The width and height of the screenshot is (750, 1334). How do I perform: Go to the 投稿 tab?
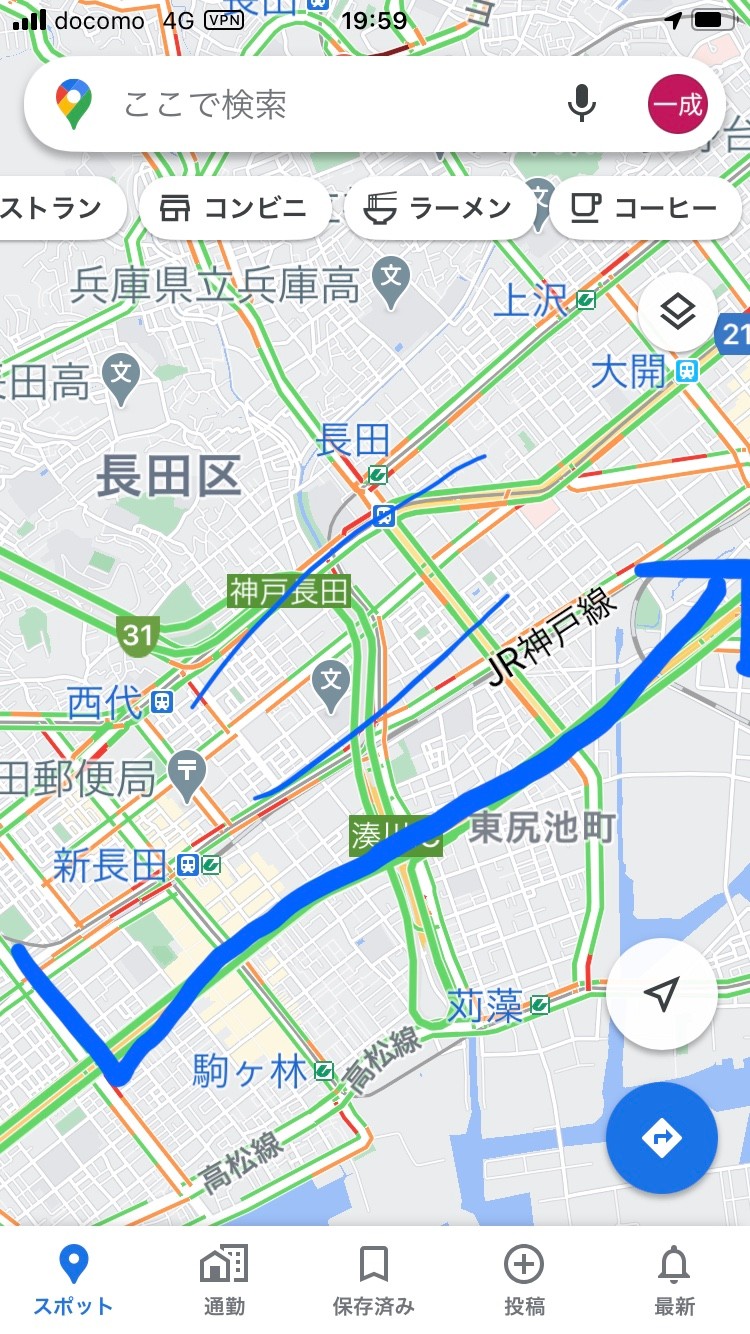point(524,1280)
